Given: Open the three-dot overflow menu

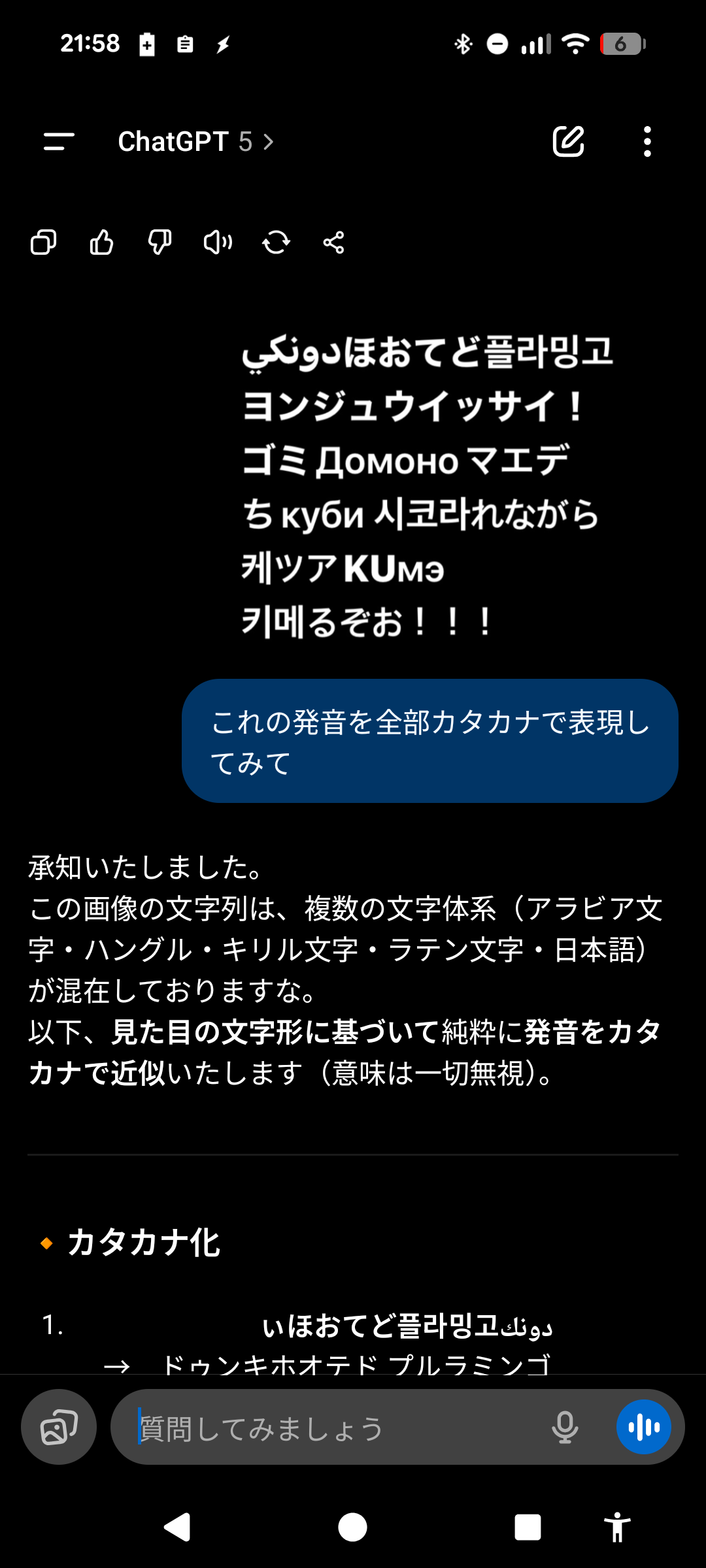Looking at the screenshot, I should click(647, 141).
